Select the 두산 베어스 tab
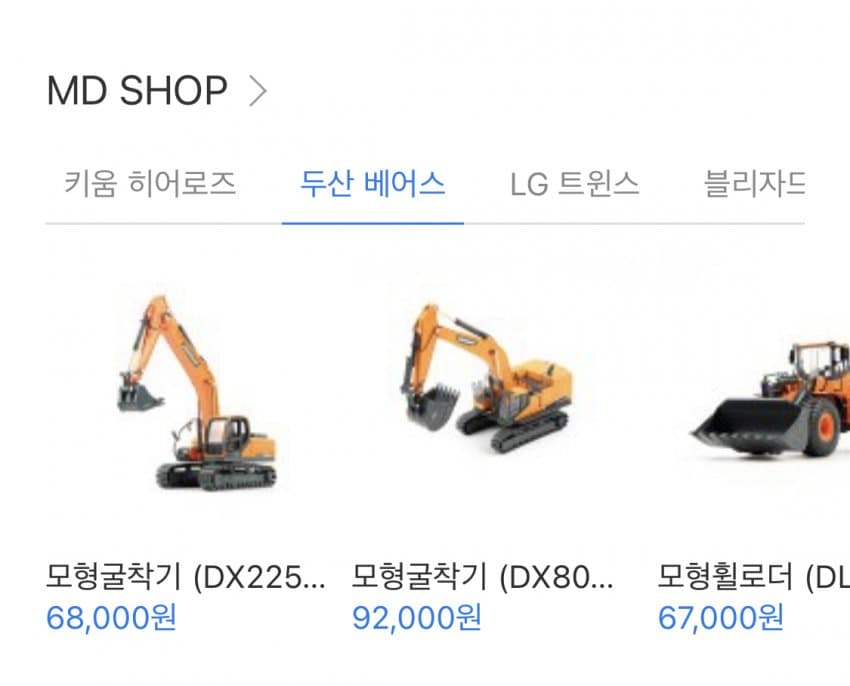This screenshot has height=686, width=850. coord(372,185)
